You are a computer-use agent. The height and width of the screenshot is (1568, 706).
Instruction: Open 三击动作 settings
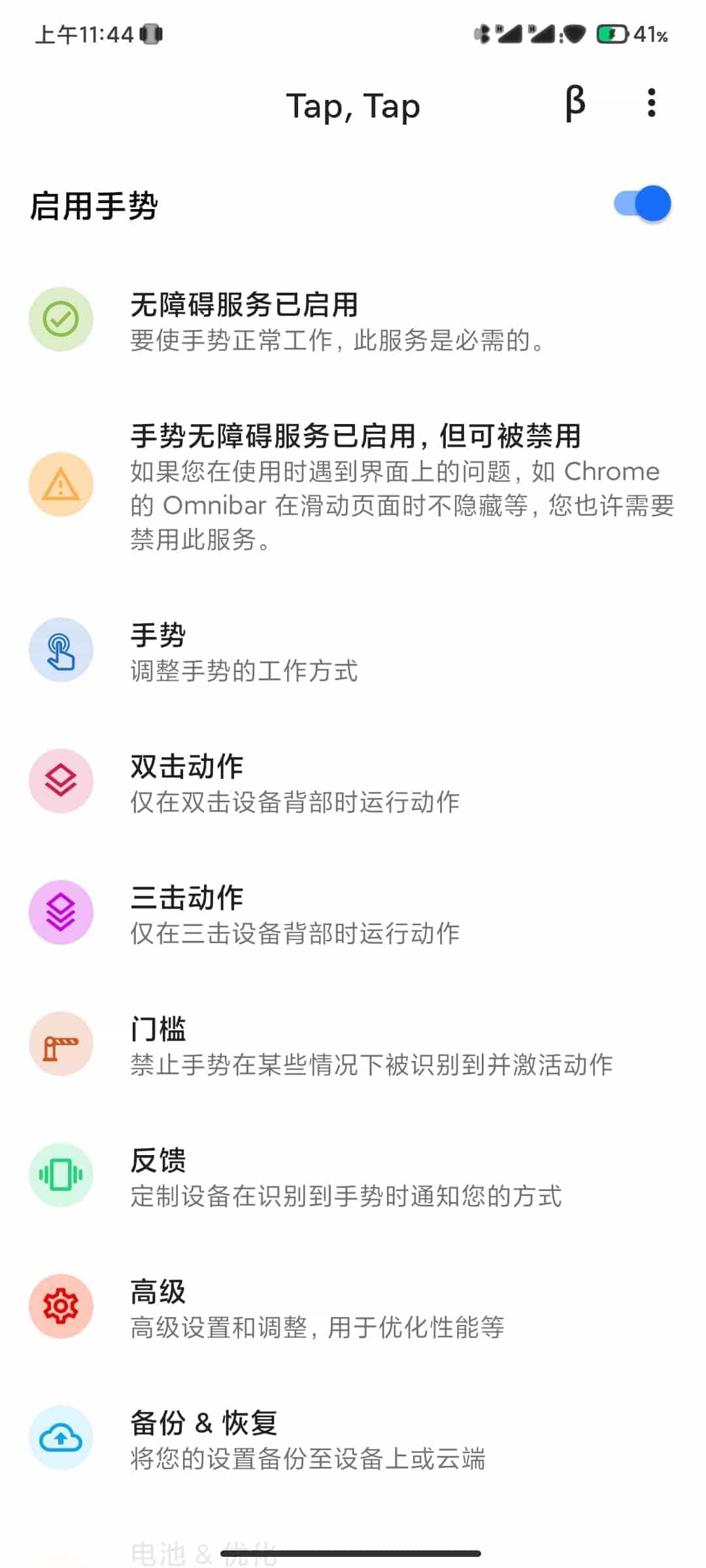click(x=353, y=913)
